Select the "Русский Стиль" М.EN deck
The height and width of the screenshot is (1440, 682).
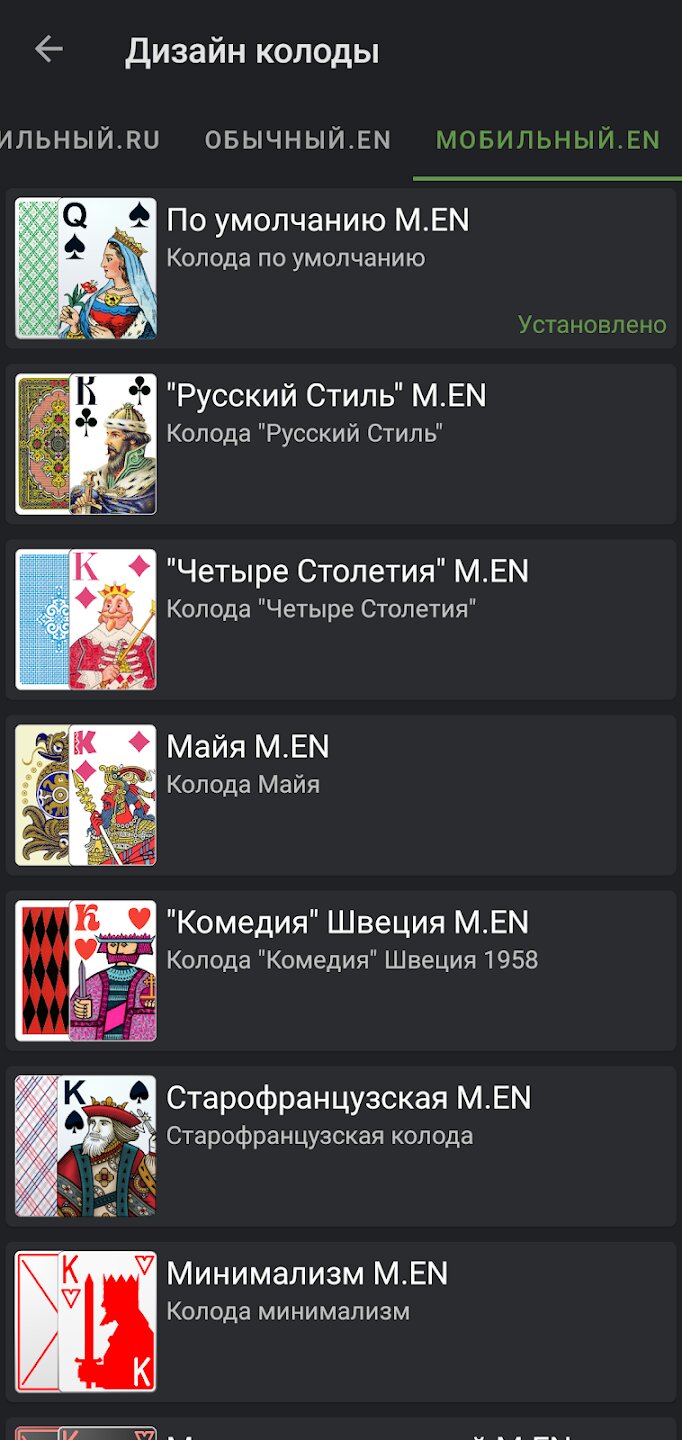[x=340, y=444]
